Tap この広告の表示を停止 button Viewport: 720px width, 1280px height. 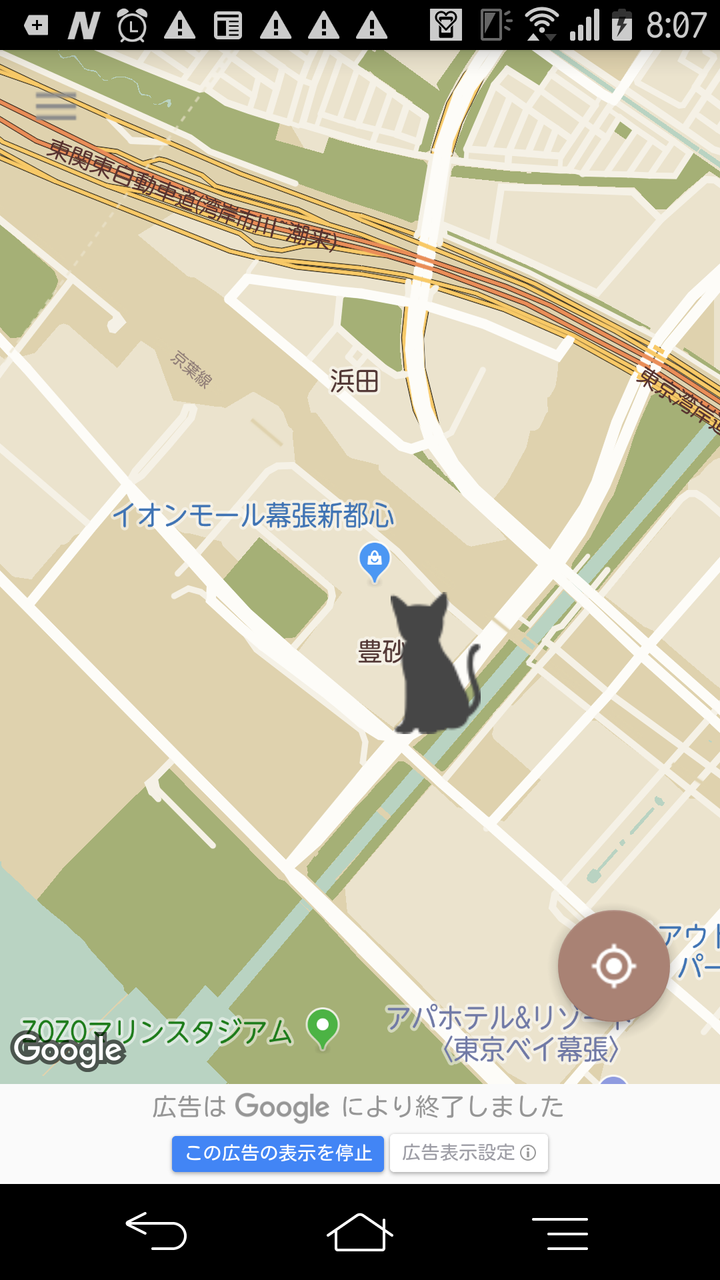[278, 1153]
